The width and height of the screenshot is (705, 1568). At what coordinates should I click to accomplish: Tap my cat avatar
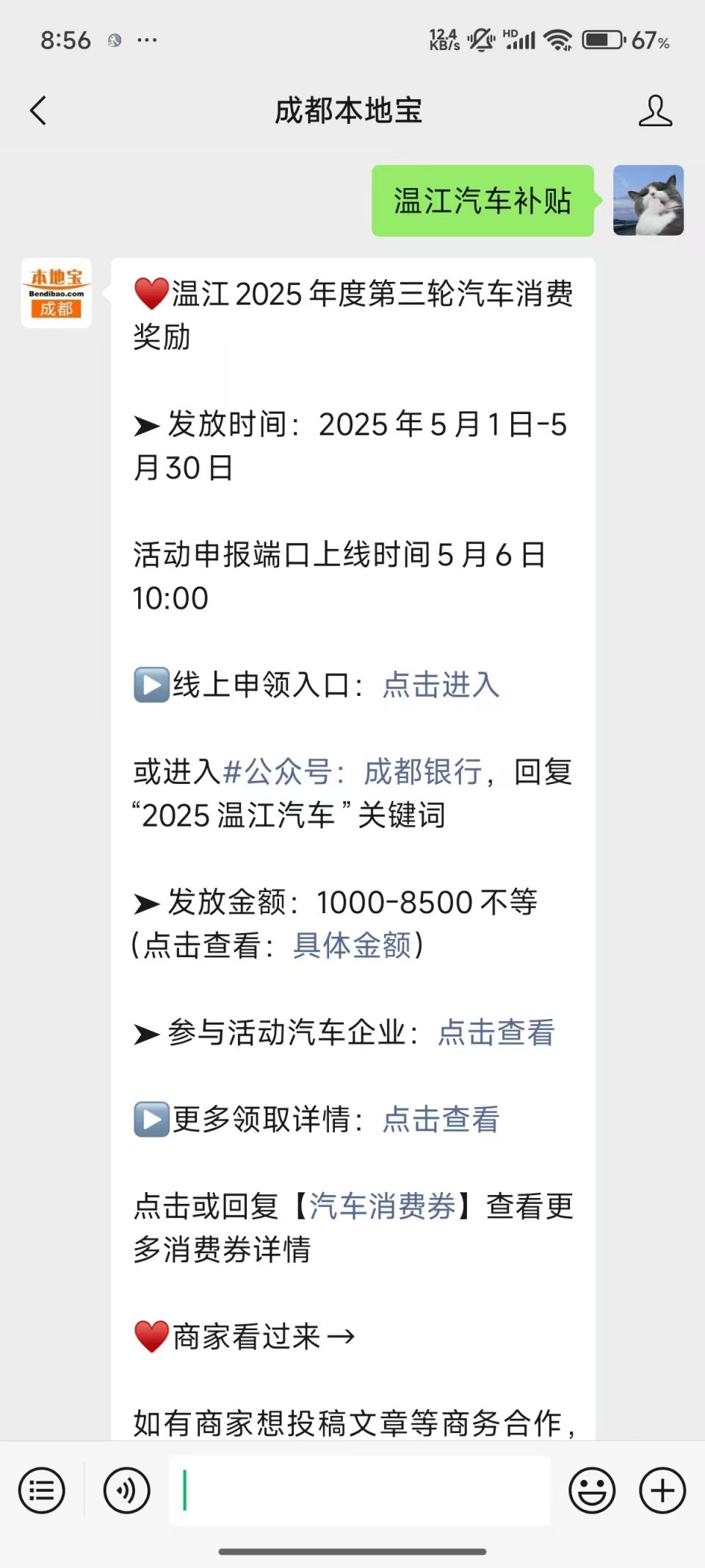click(648, 200)
